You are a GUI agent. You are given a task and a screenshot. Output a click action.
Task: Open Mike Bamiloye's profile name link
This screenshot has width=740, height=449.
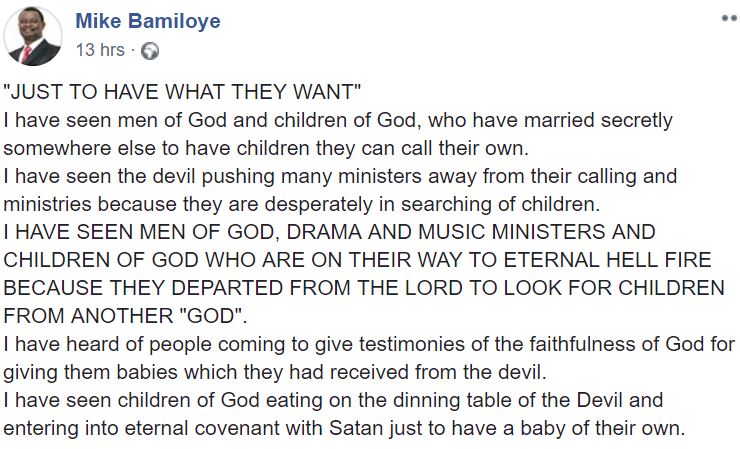pos(149,21)
